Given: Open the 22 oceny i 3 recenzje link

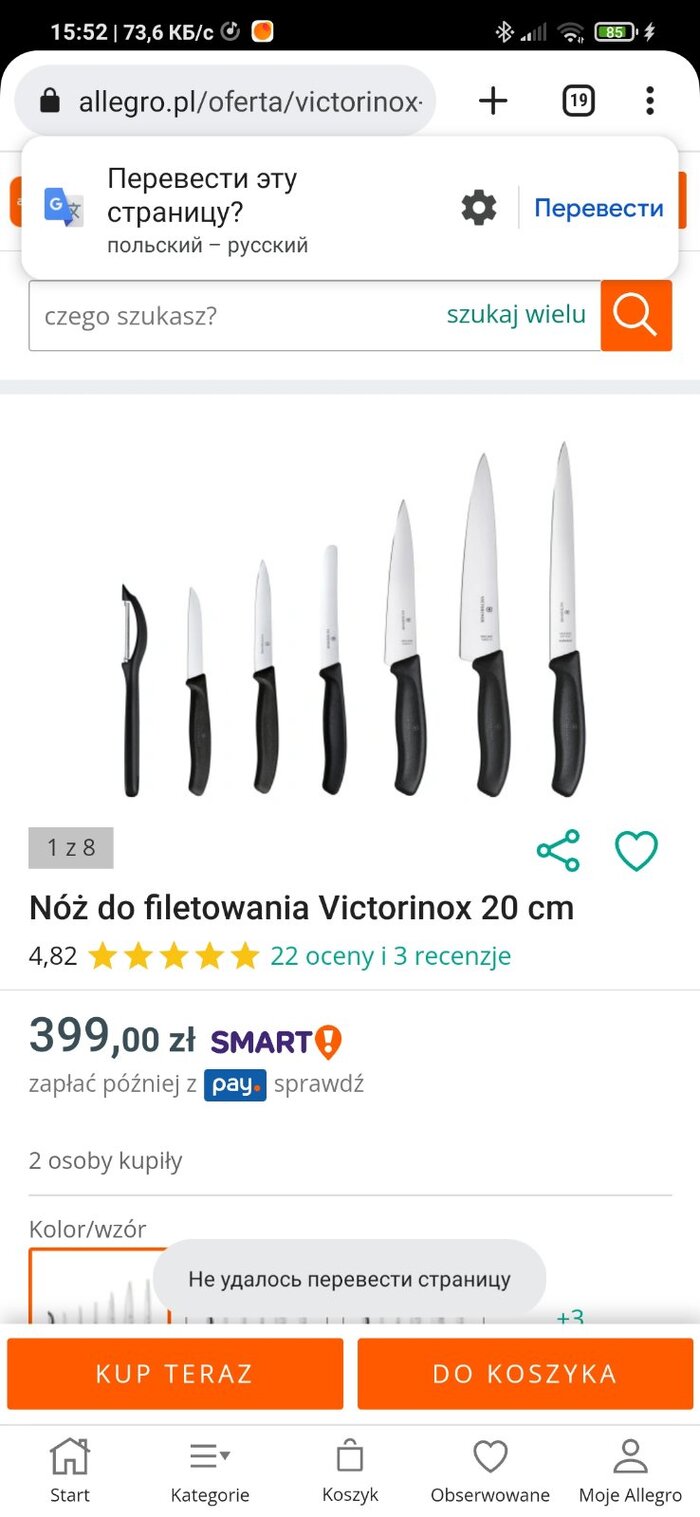Looking at the screenshot, I should click(x=390, y=956).
